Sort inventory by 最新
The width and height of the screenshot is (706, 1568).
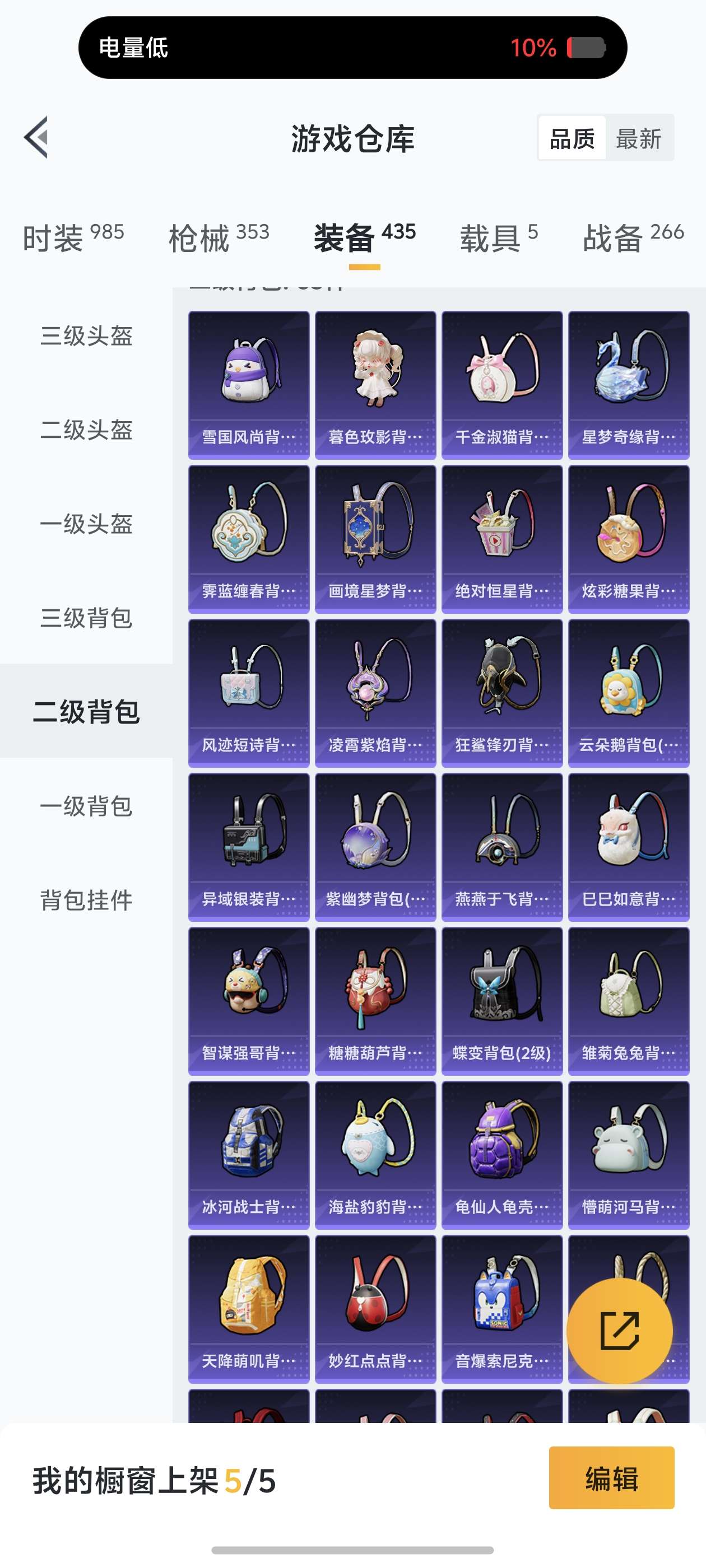click(638, 139)
